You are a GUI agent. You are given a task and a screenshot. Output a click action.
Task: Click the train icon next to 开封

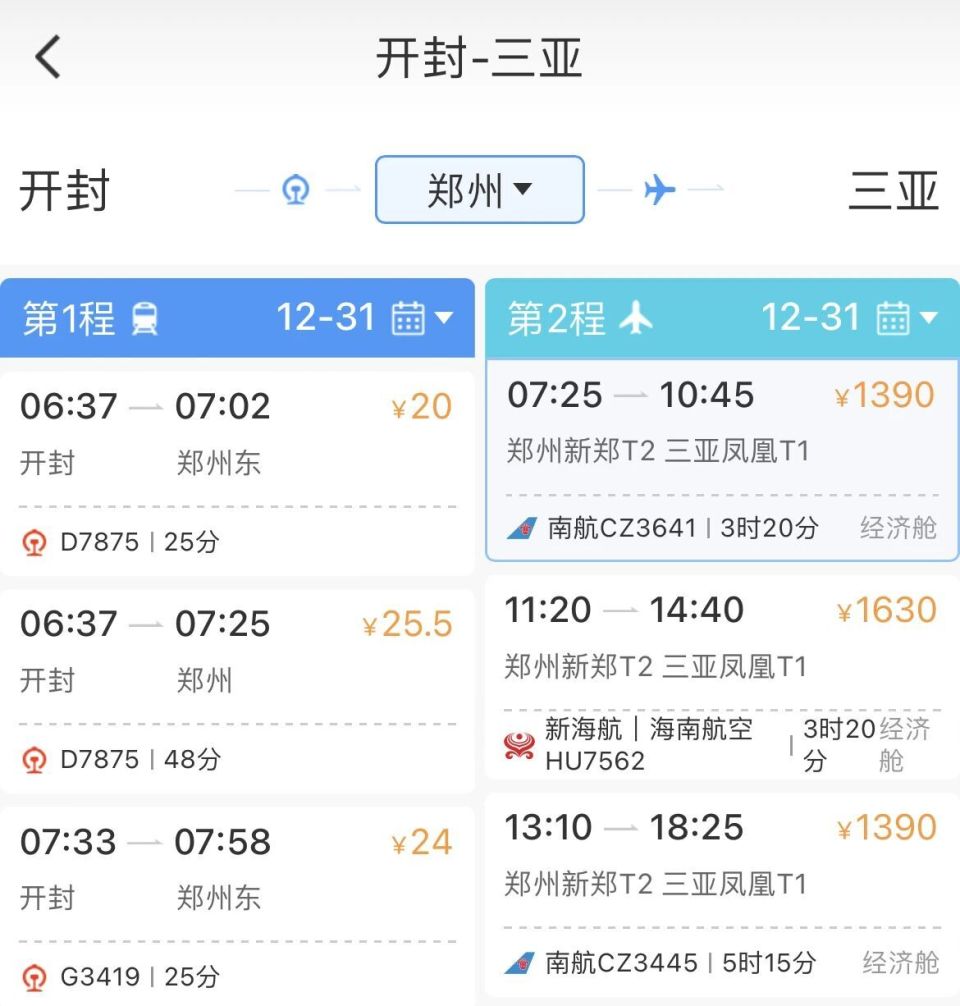tap(295, 190)
